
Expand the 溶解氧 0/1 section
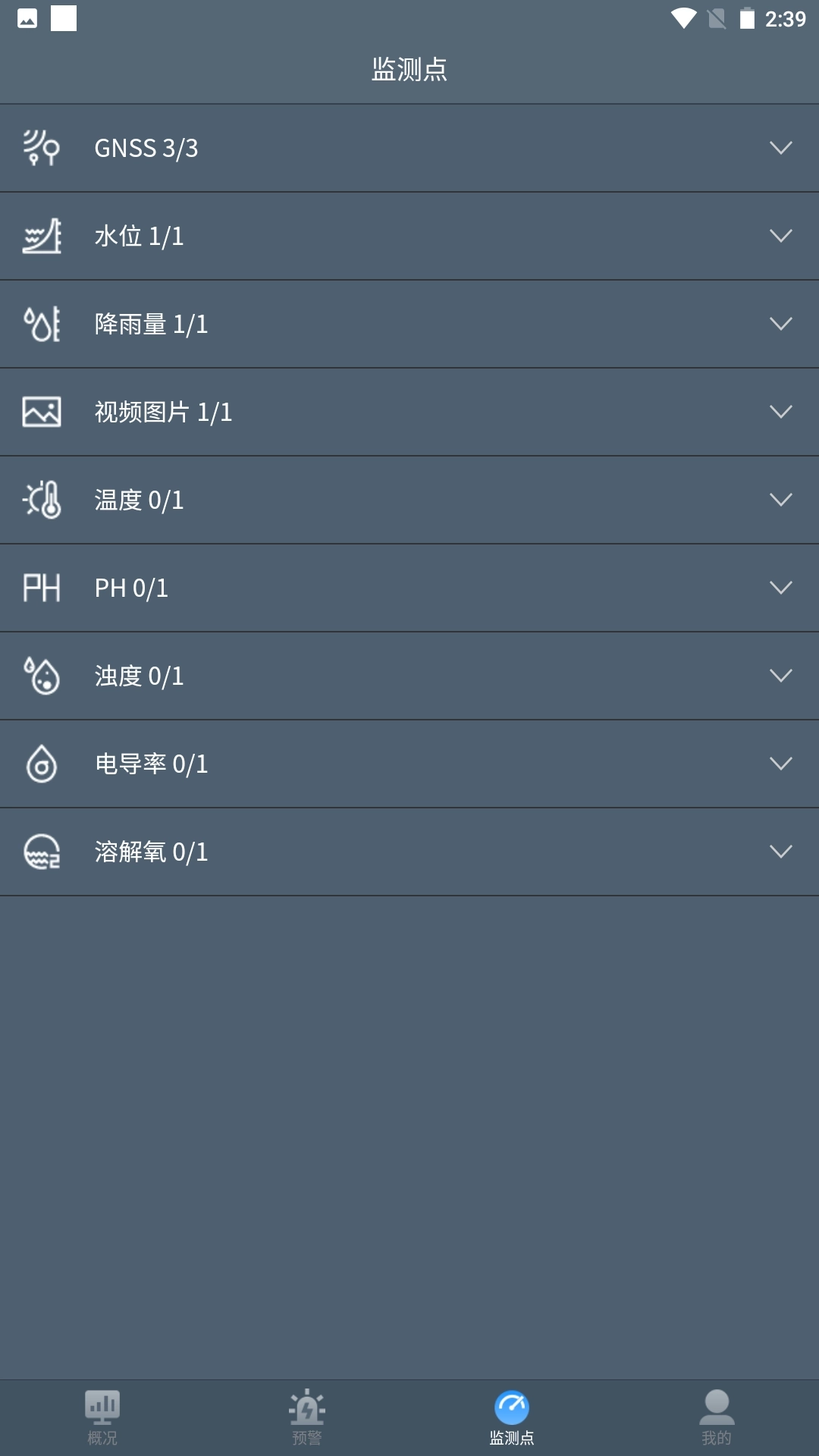click(x=780, y=852)
